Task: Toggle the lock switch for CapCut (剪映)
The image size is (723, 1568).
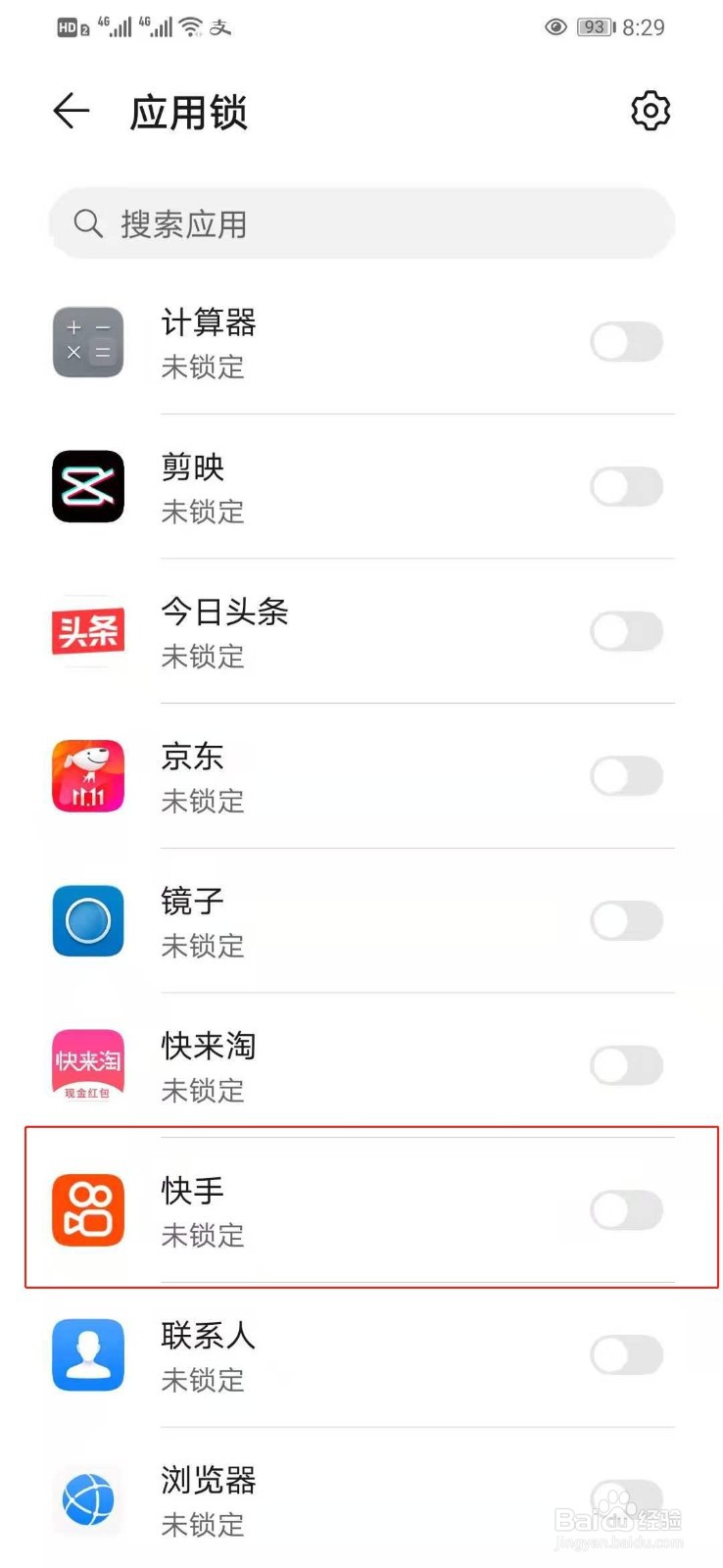Action: (626, 486)
